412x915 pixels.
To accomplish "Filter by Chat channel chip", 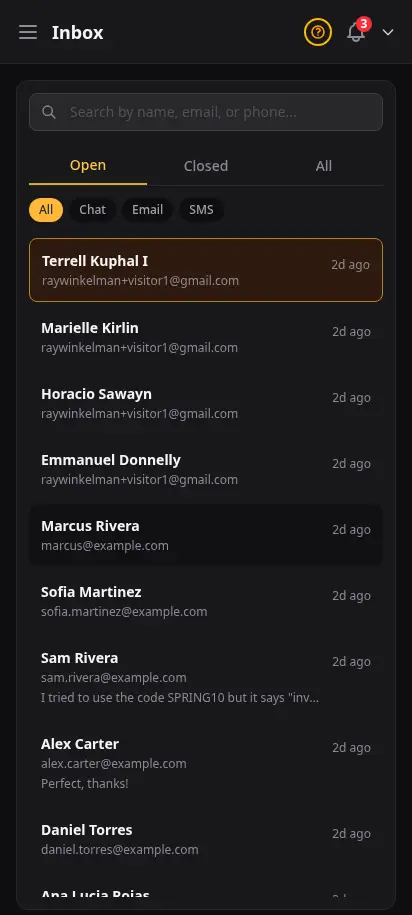I will (93, 209).
